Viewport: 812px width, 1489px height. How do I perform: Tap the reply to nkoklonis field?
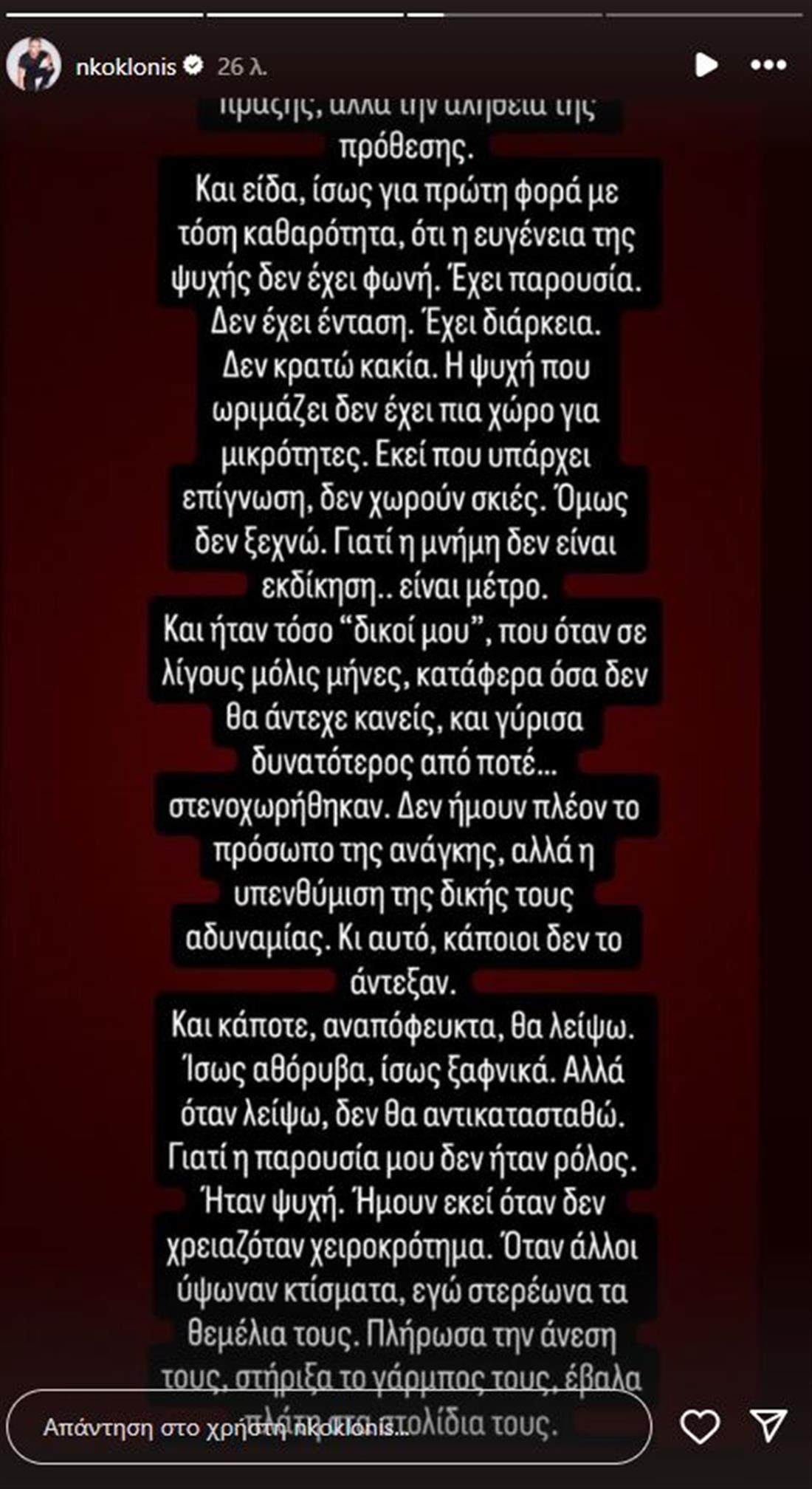click(x=328, y=1428)
